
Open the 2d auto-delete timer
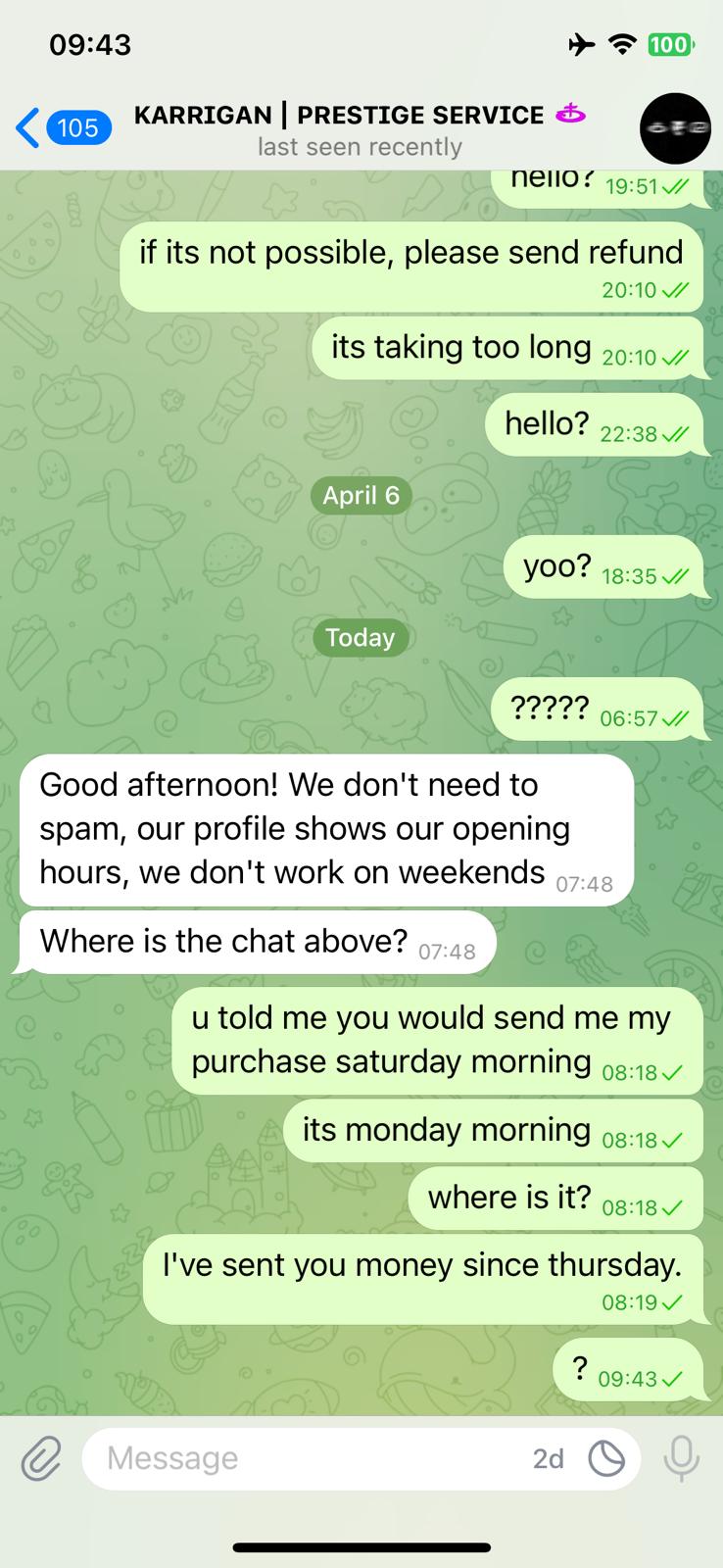[549, 1459]
